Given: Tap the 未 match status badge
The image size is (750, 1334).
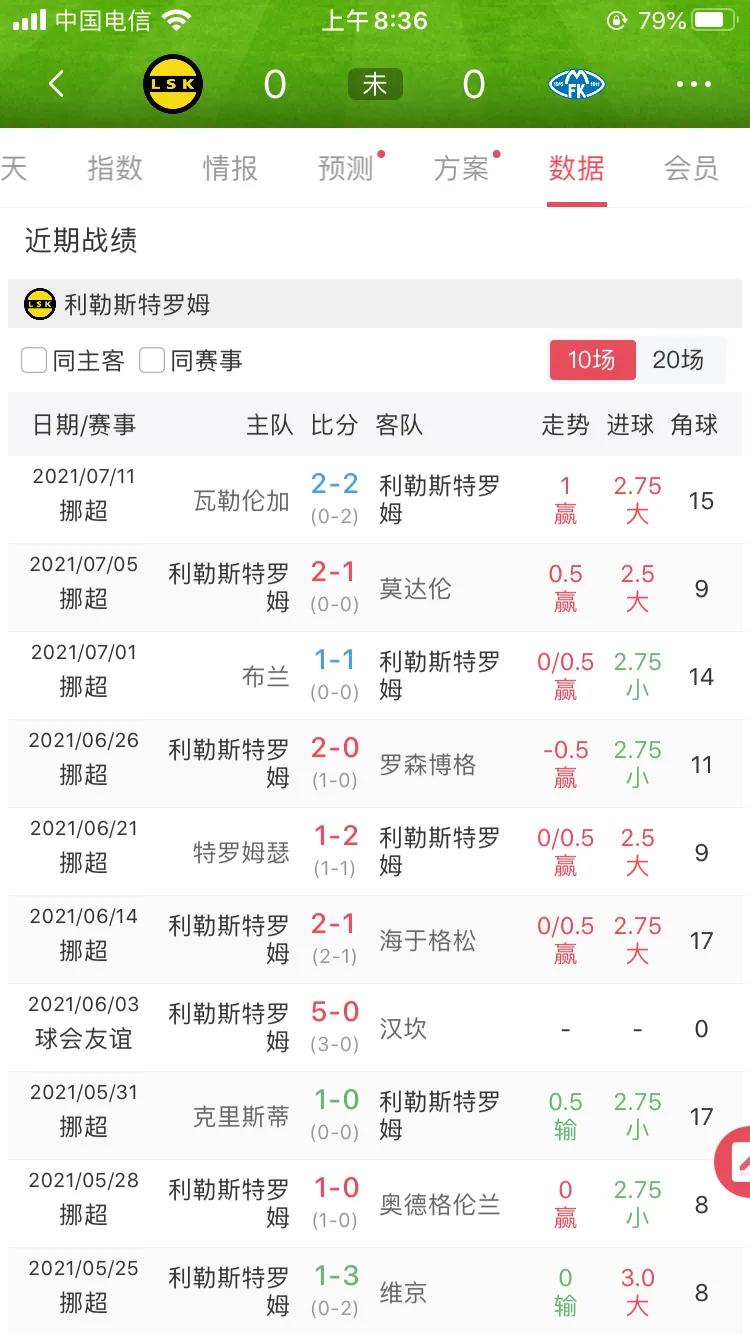Looking at the screenshot, I should 374,85.
